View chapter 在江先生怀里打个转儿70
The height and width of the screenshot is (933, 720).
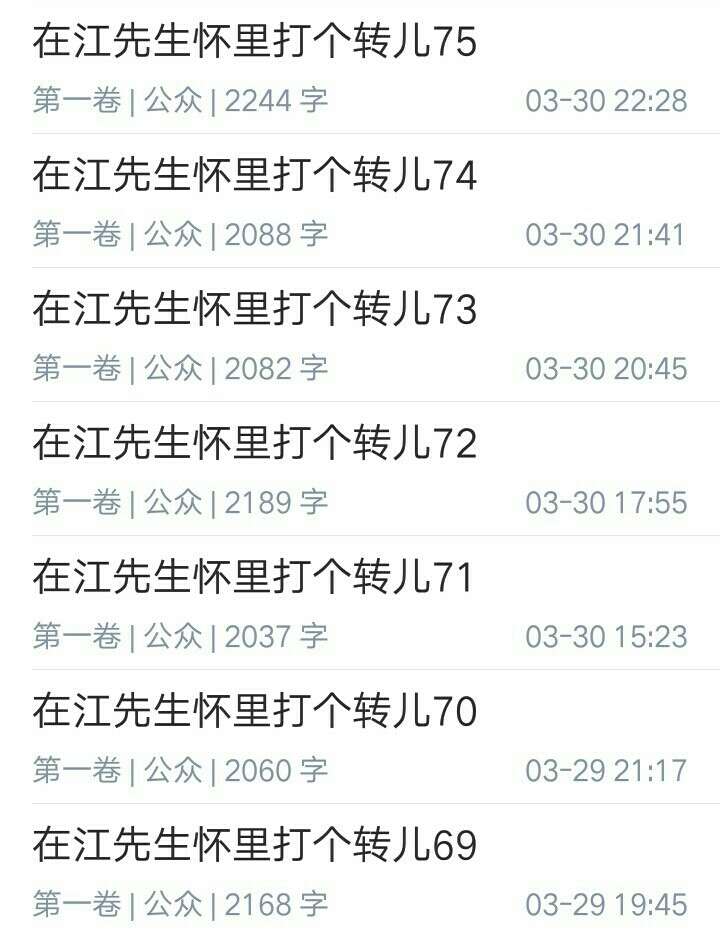255,713
